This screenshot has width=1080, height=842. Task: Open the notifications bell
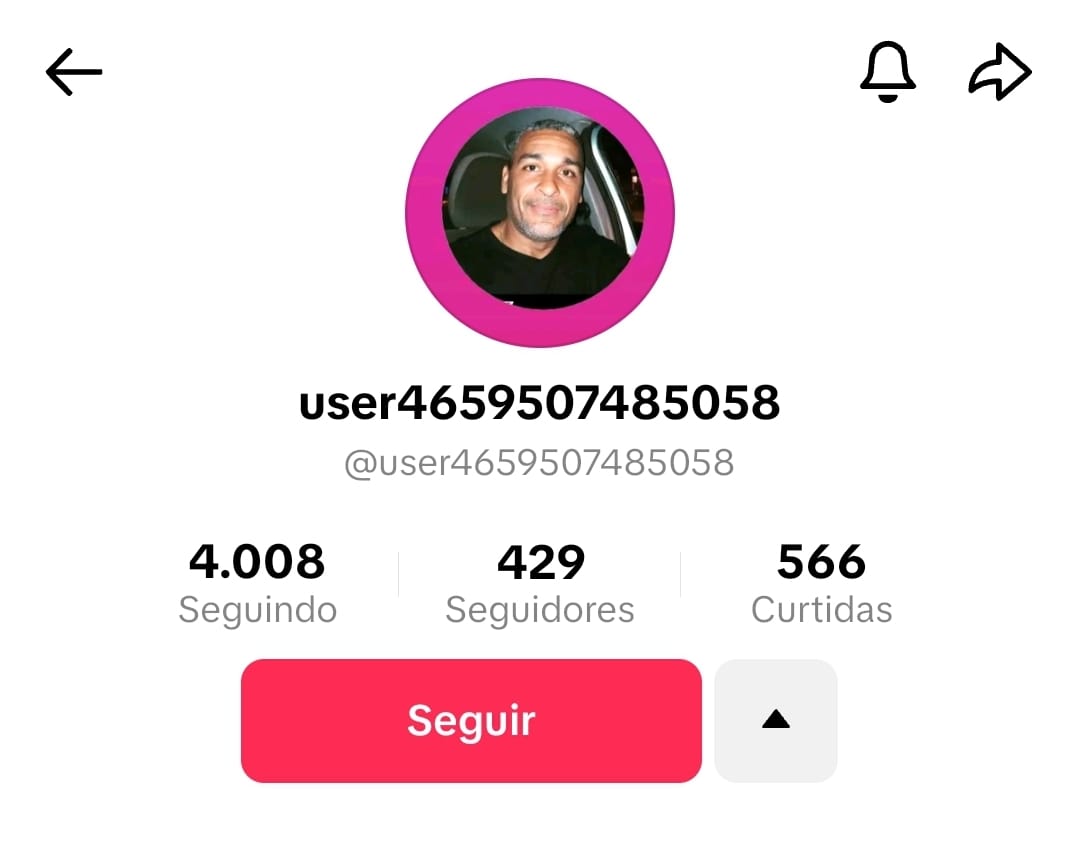pyautogui.click(x=888, y=73)
